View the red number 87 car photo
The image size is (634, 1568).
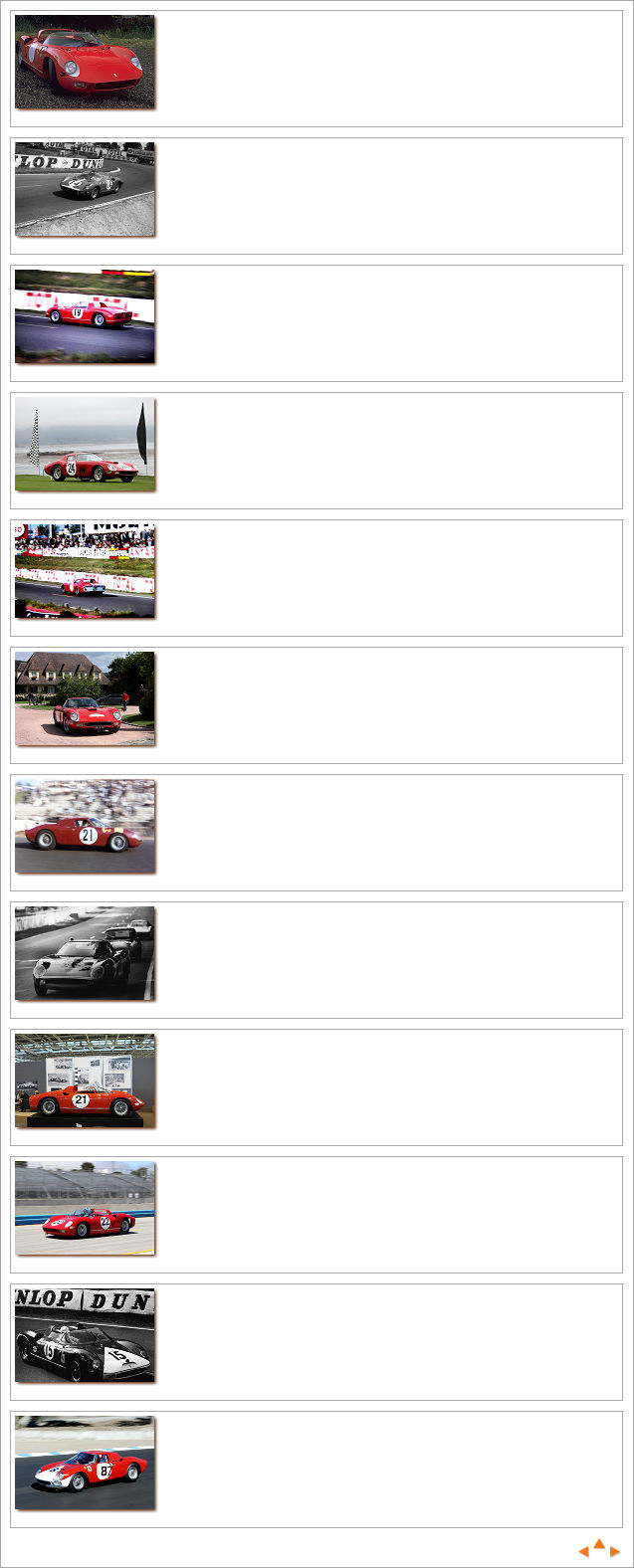pos(85,1463)
